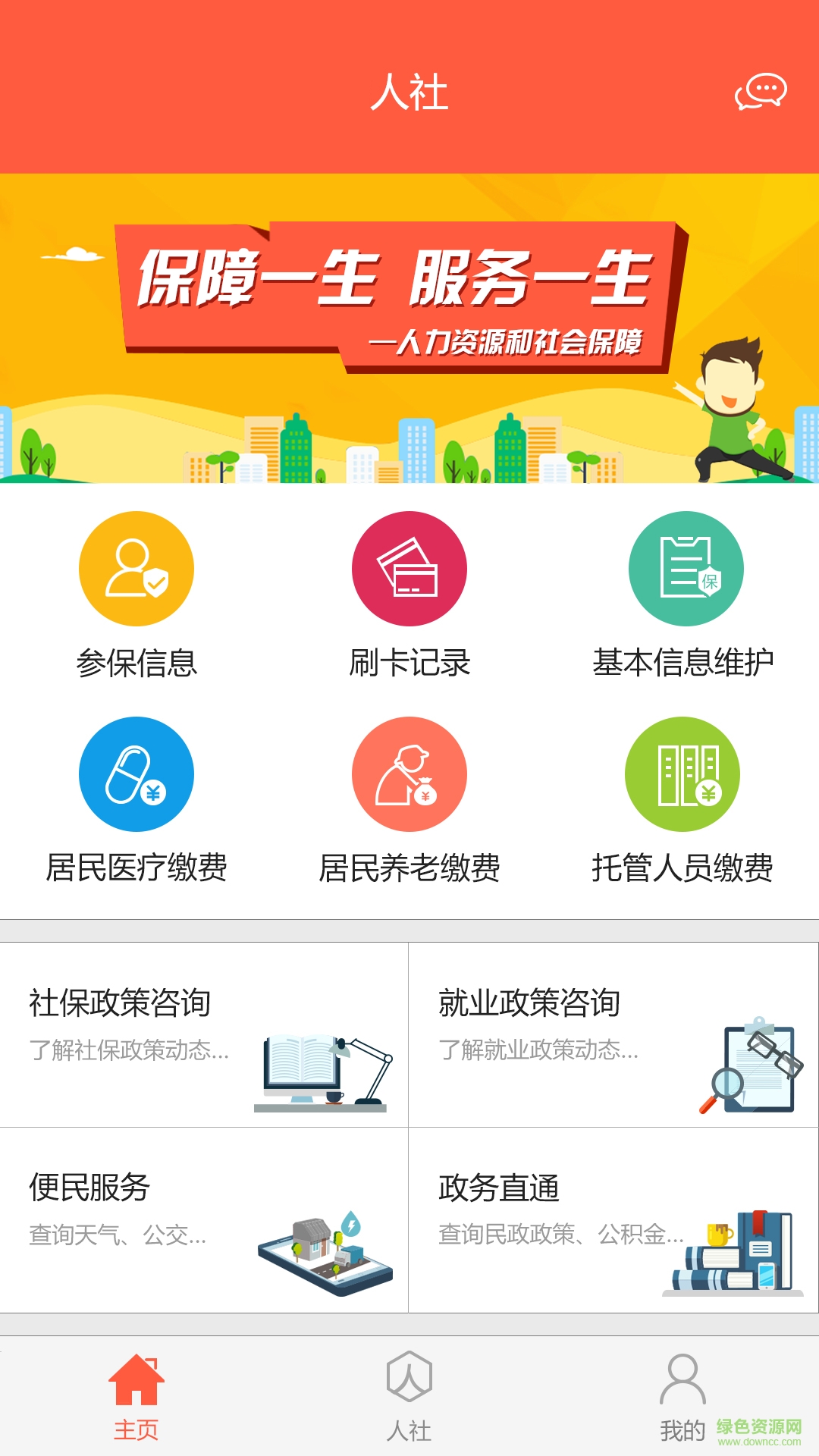Tap the 居民医疗缴费 medical payment icon

pyautogui.click(x=135, y=775)
